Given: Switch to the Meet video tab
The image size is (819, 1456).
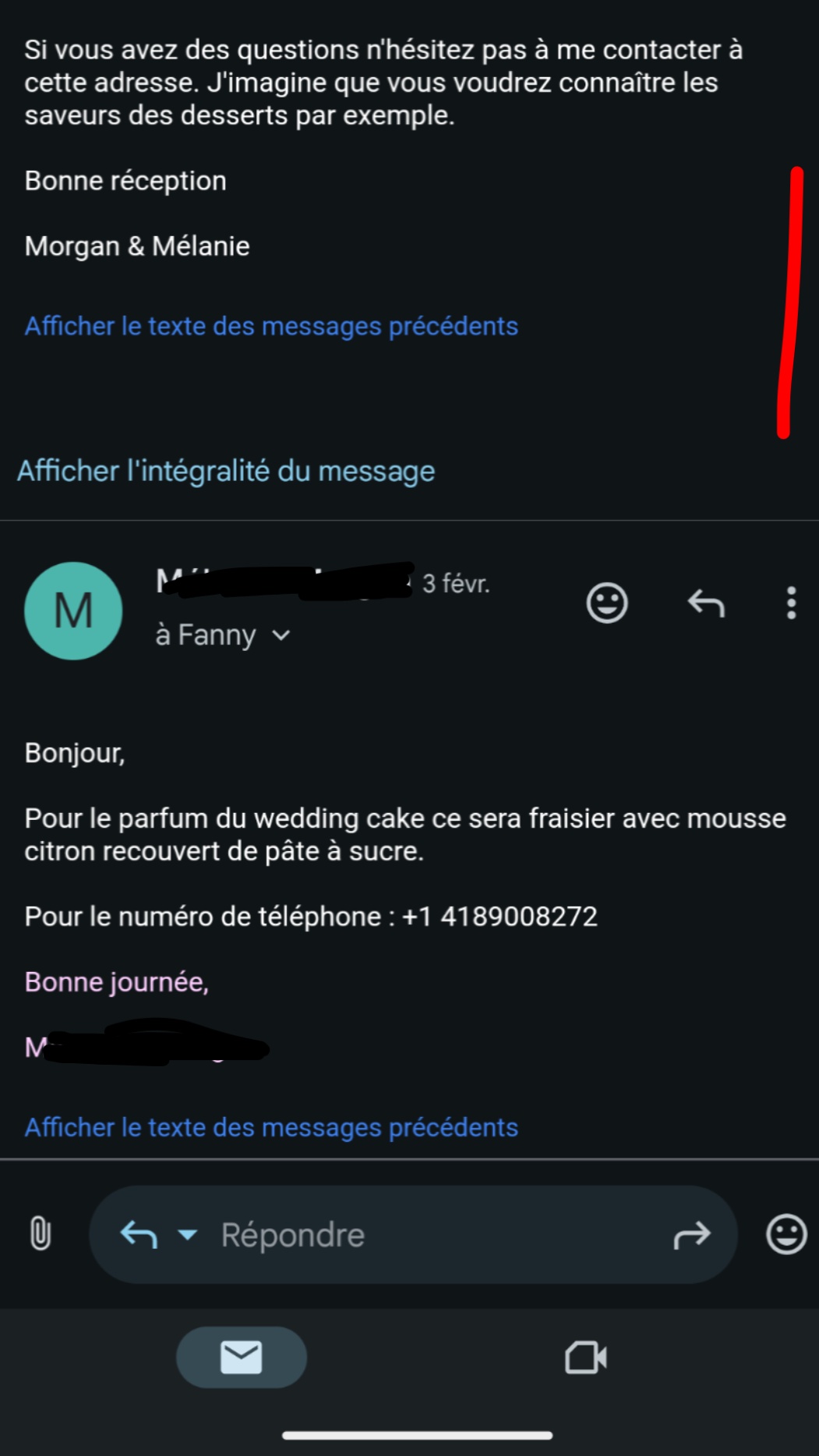Looking at the screenshot, I should click(586, 1357).
